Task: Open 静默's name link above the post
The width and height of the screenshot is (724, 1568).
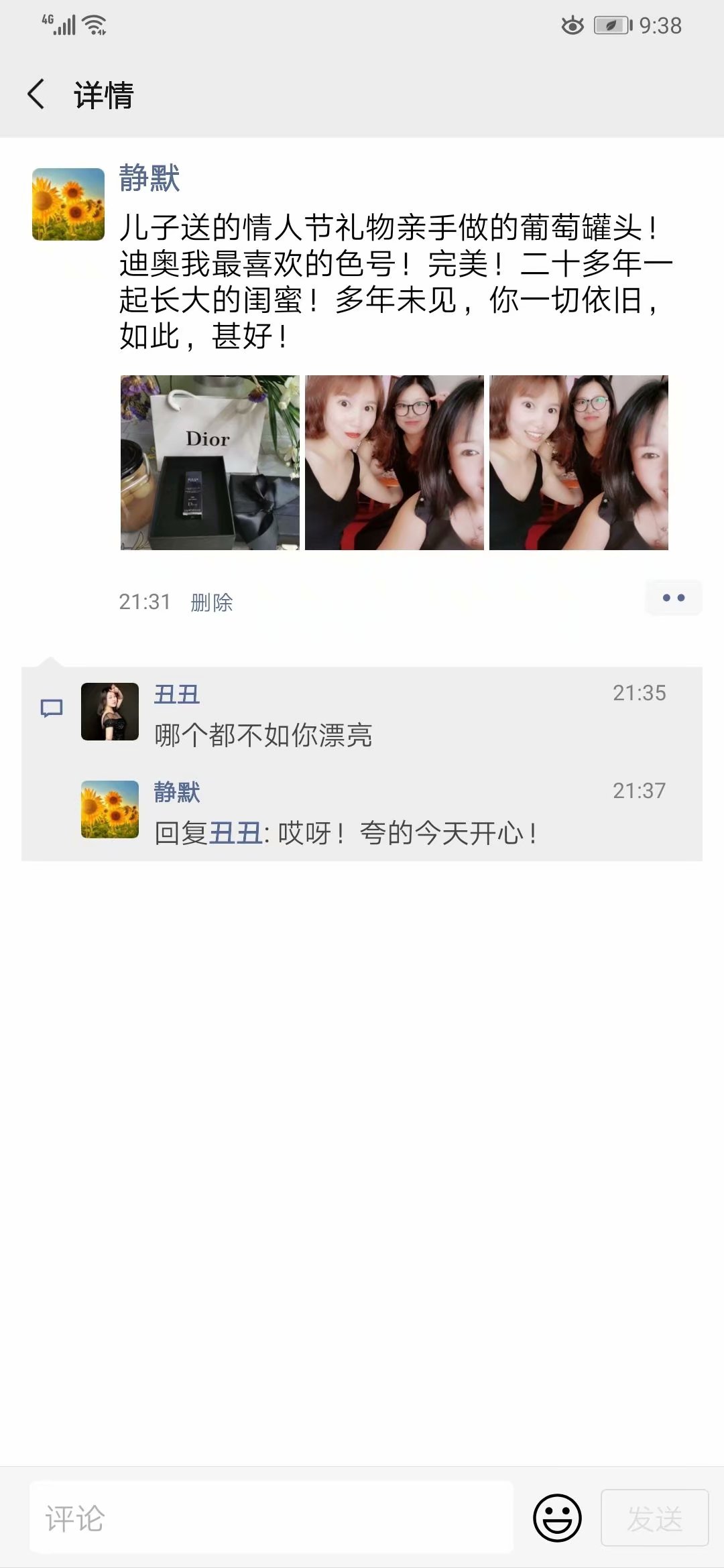Action: [149, 178]
